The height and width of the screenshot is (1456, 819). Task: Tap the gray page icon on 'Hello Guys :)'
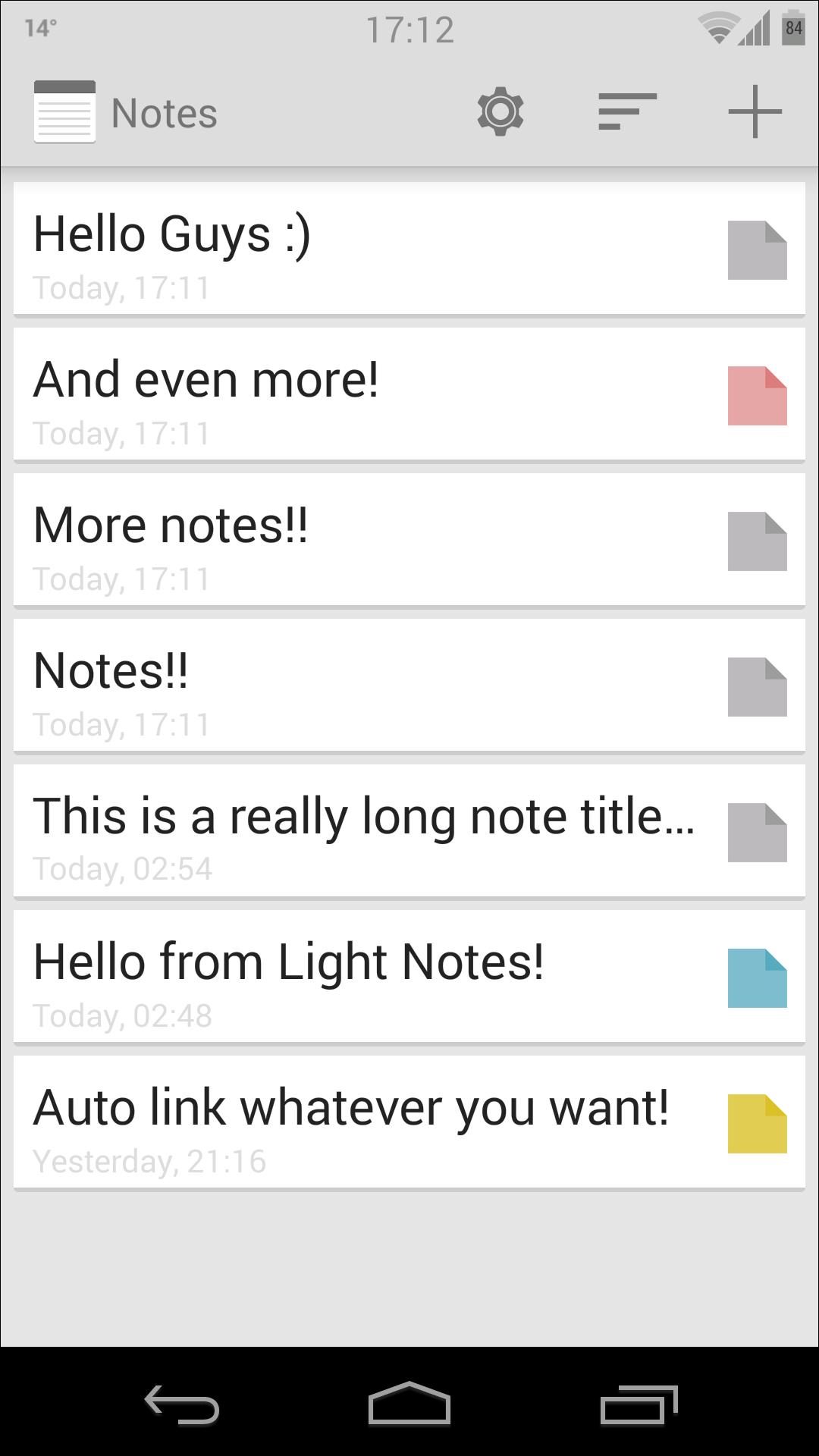pos(756,249)
